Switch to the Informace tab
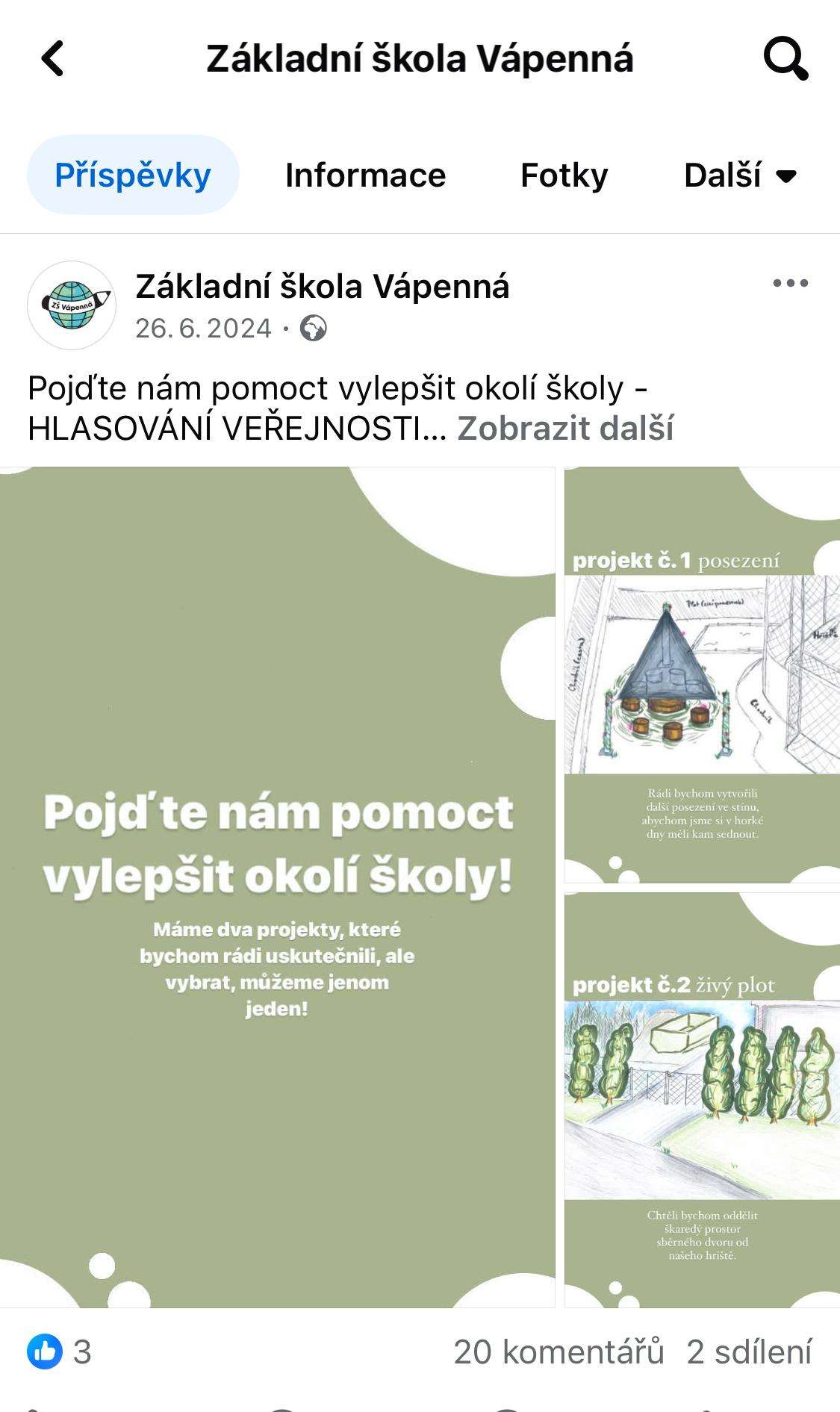This screenshot has height=1412, width=840. pos(365,175)
